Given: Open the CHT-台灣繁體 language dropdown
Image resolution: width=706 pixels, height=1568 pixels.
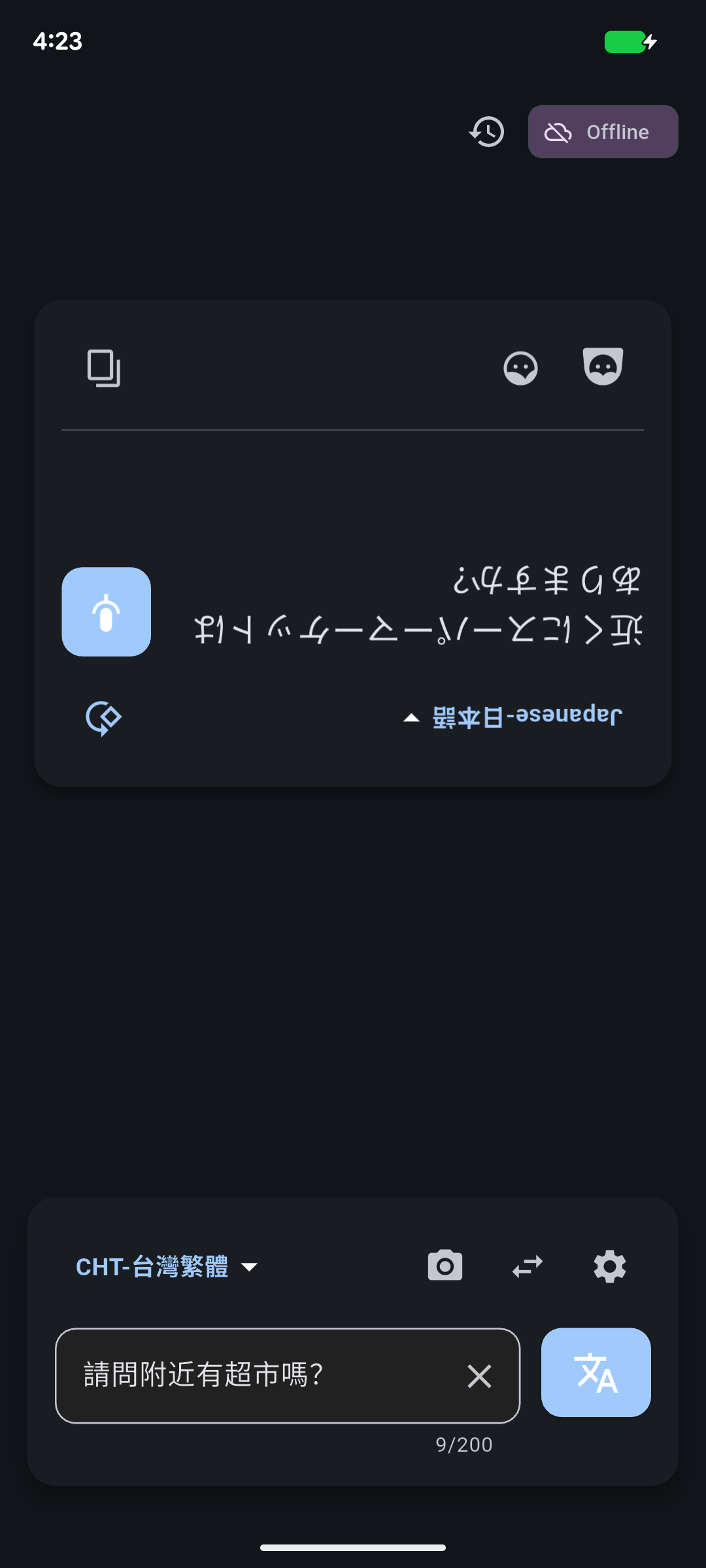Looking at the screenshot, I should 167,1267.
